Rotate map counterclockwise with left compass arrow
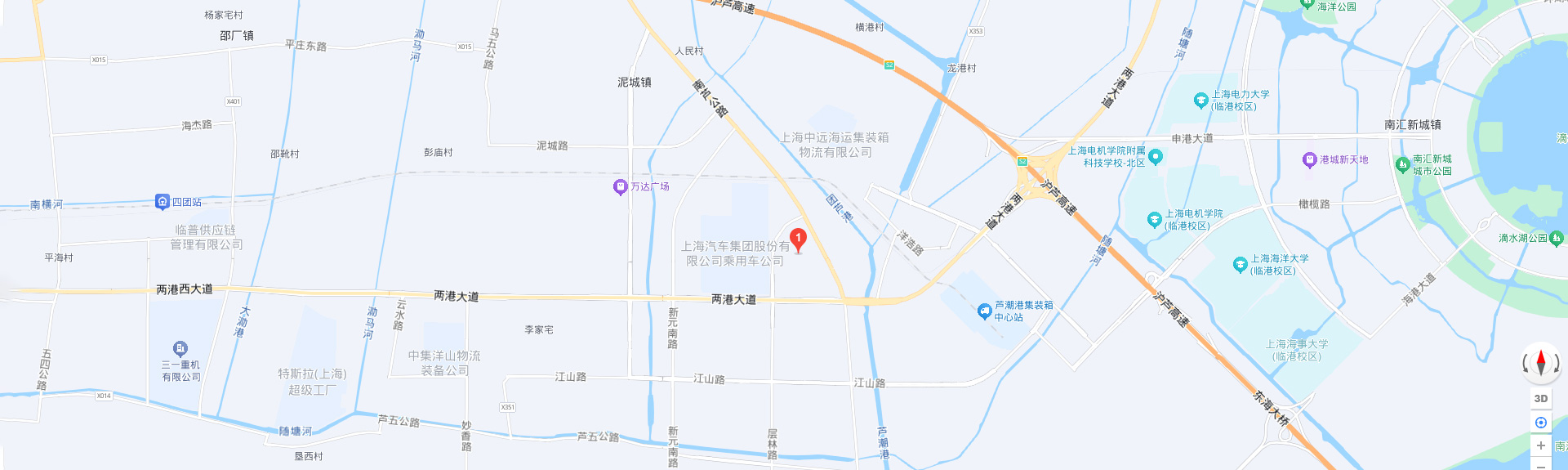 [1526, 364]
